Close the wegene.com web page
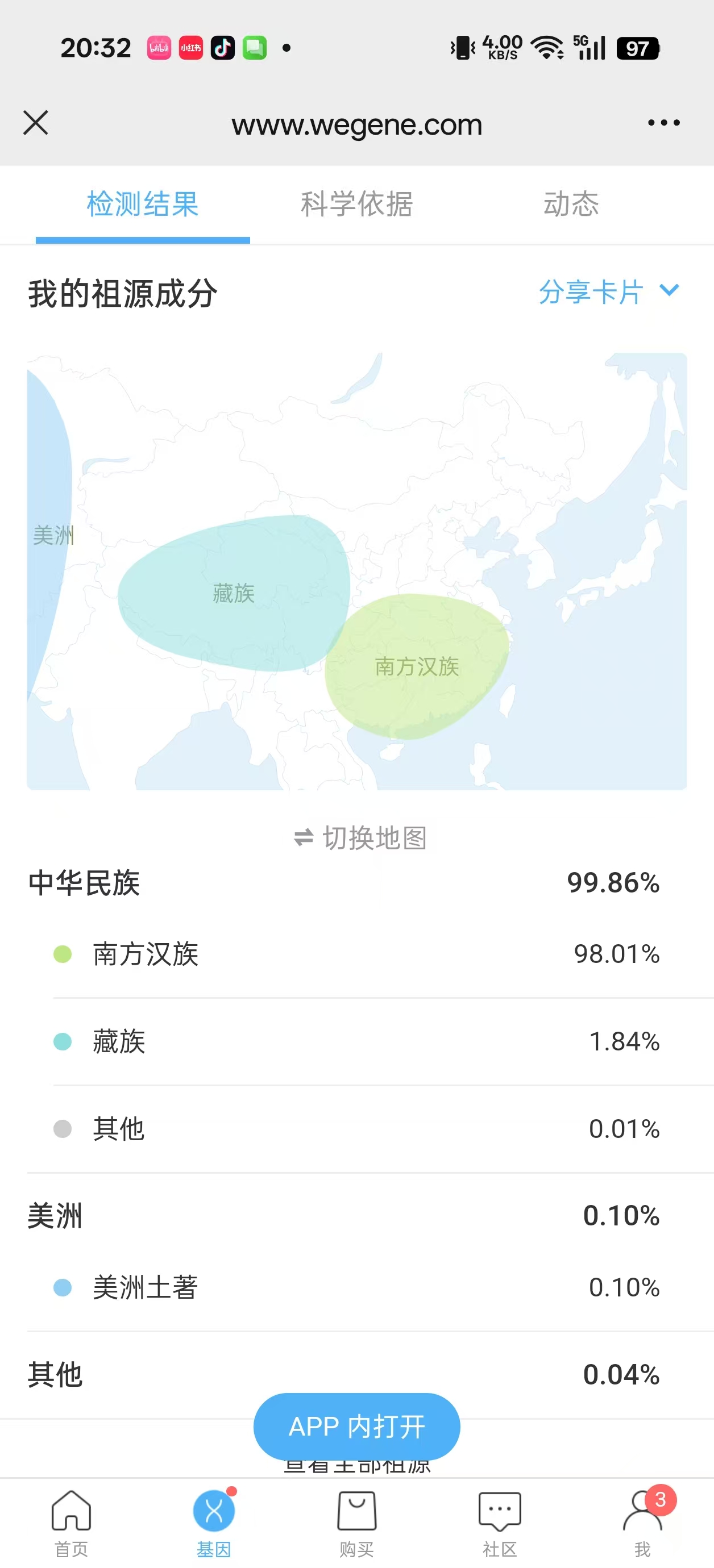The image size is (714, 1568). (36, 123)
